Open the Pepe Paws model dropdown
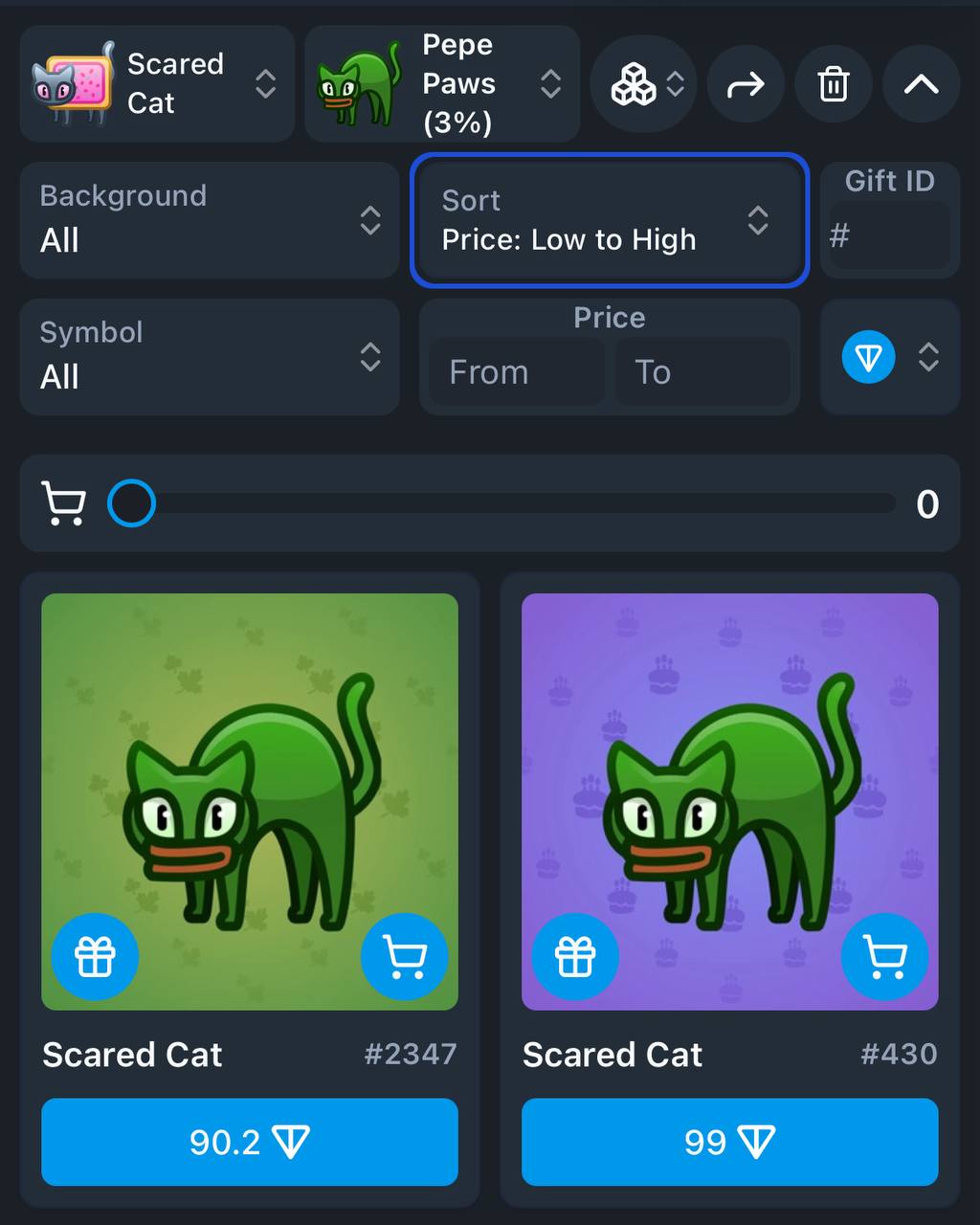This screenshot has width=980, height=1225. [441, 84]
